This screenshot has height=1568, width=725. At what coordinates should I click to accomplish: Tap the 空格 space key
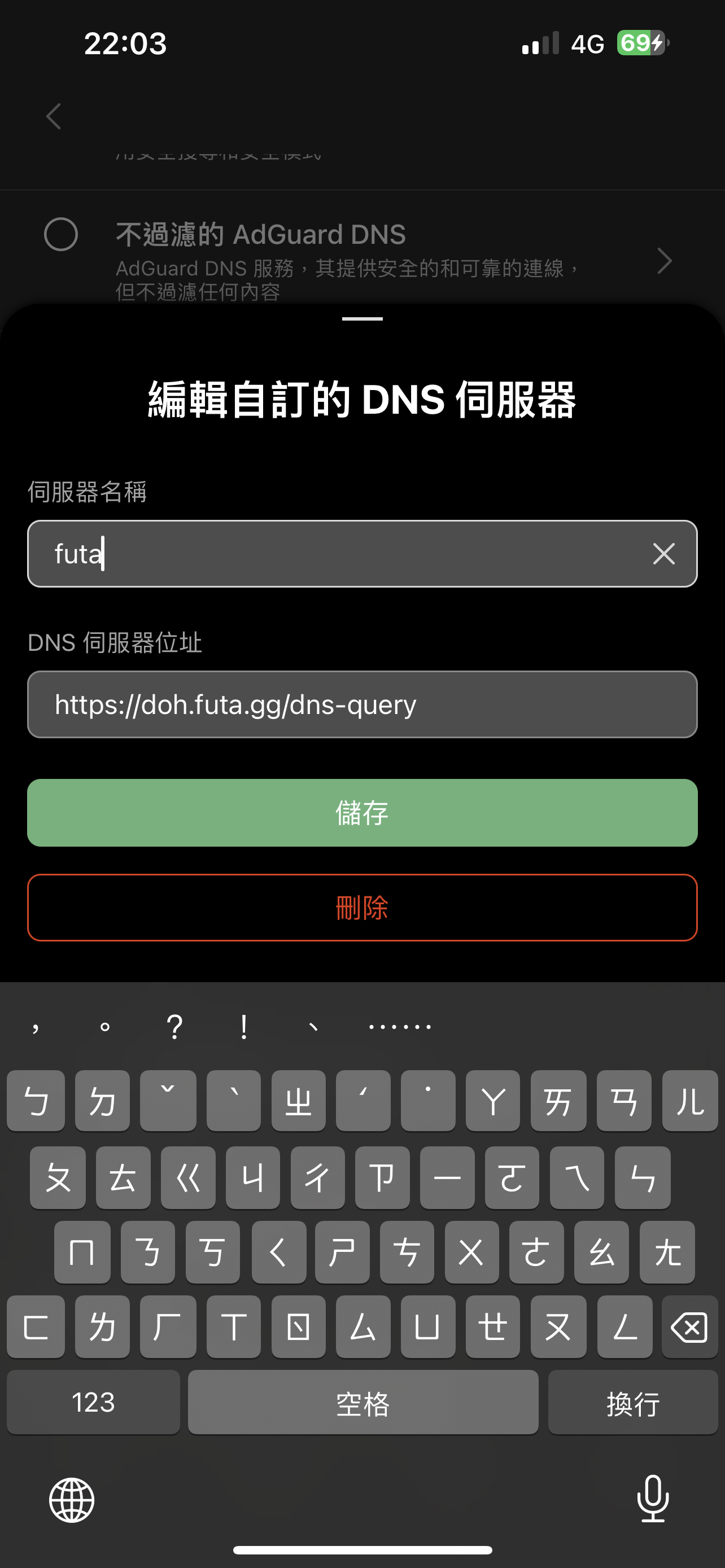point(363,1403)
